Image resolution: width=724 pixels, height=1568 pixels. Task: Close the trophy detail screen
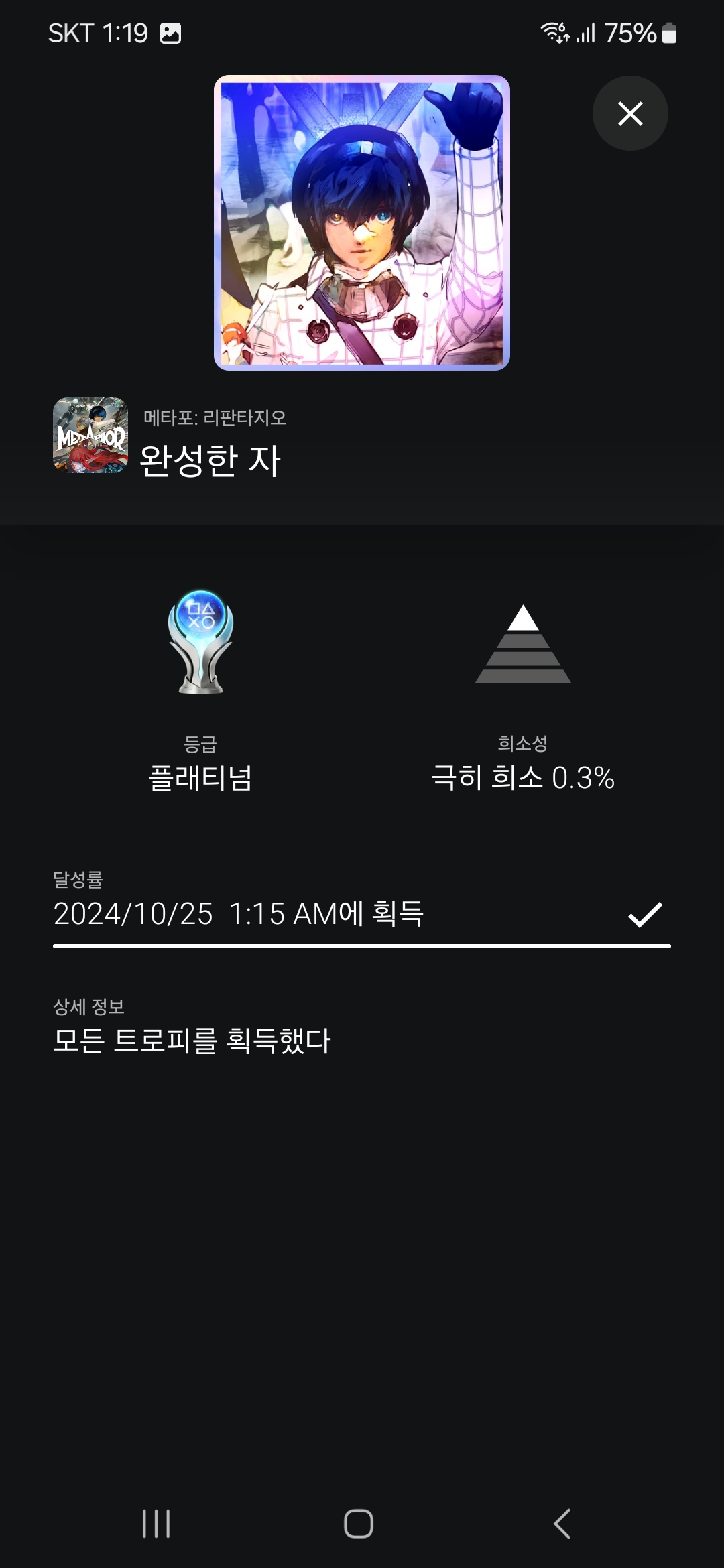[629, 113]
